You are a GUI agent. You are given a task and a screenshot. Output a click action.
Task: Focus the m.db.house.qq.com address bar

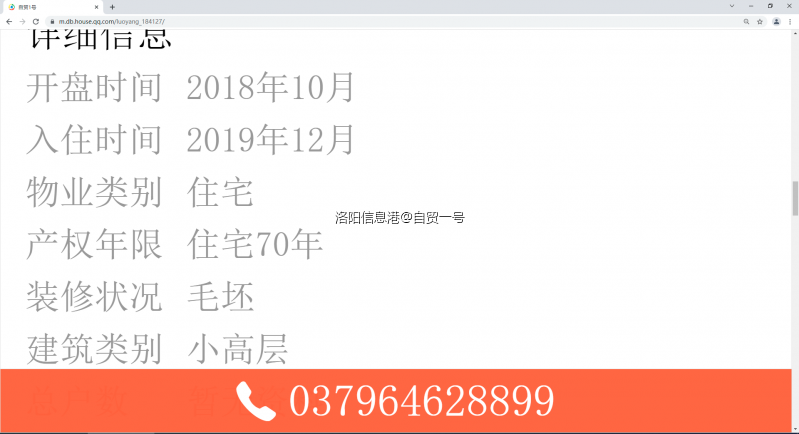pos(300,21)
